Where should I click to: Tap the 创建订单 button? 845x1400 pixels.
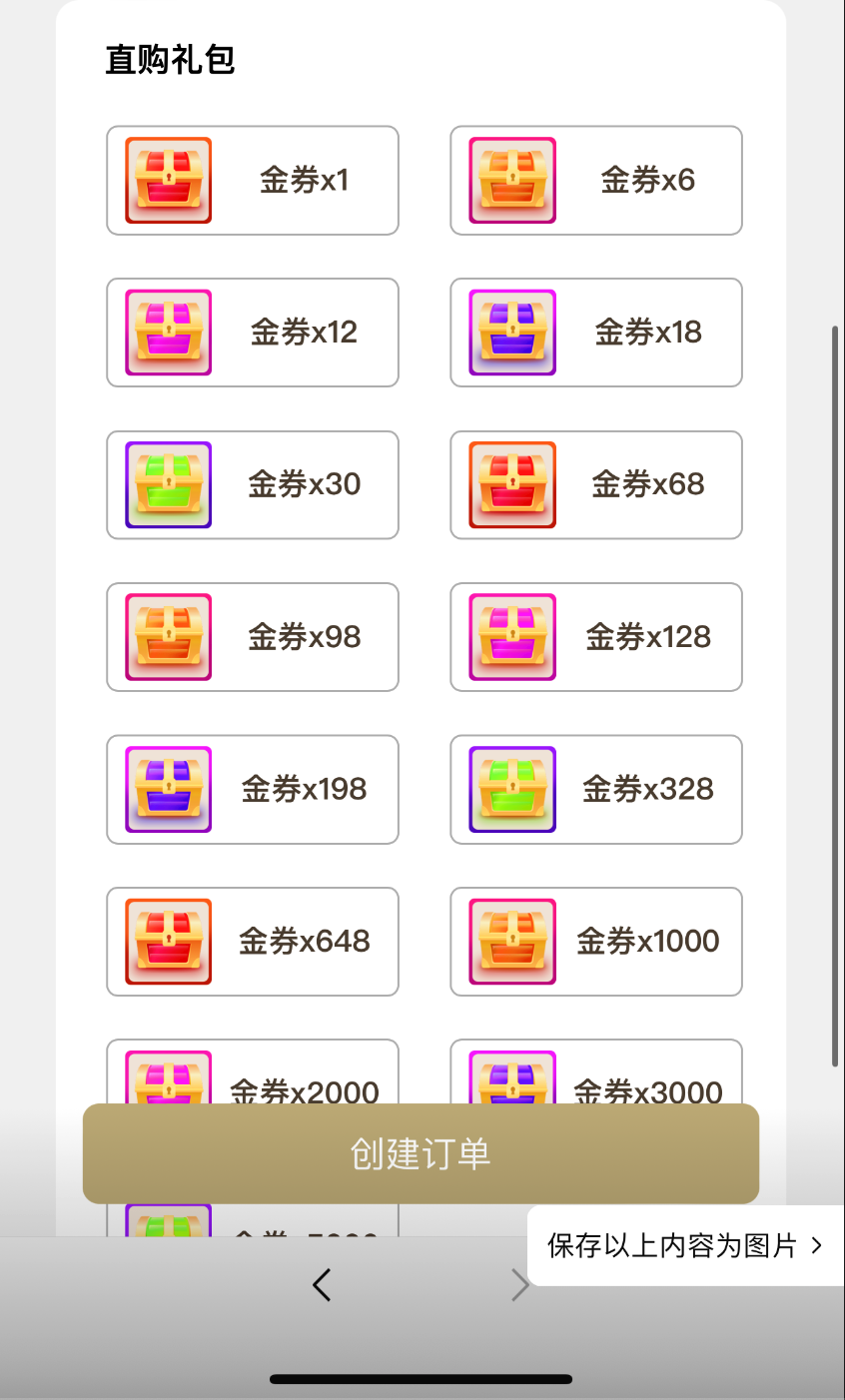click(x=421, y=1153)
